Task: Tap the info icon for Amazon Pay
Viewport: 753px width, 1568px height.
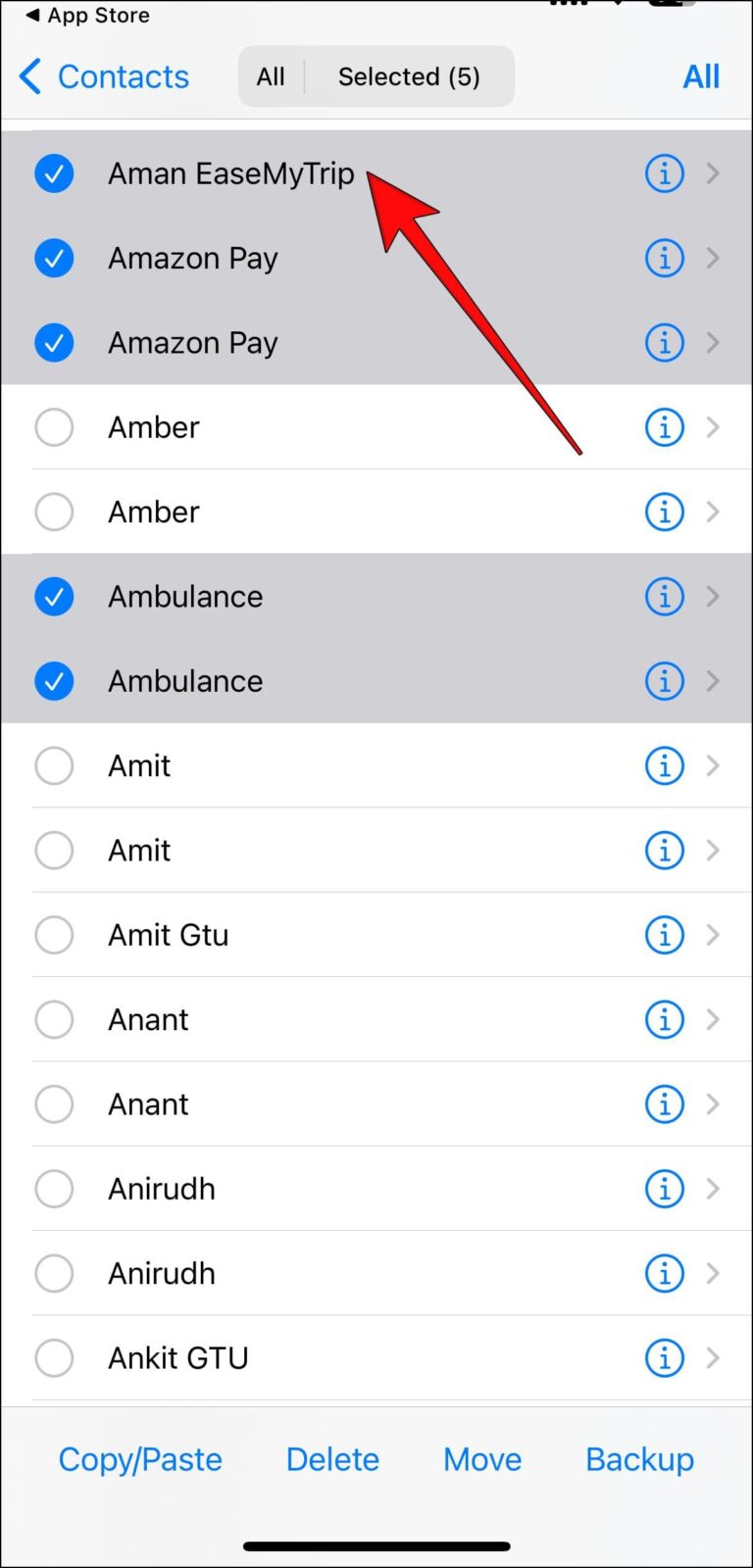Action: pyautogui.click(x=665, y=258)
